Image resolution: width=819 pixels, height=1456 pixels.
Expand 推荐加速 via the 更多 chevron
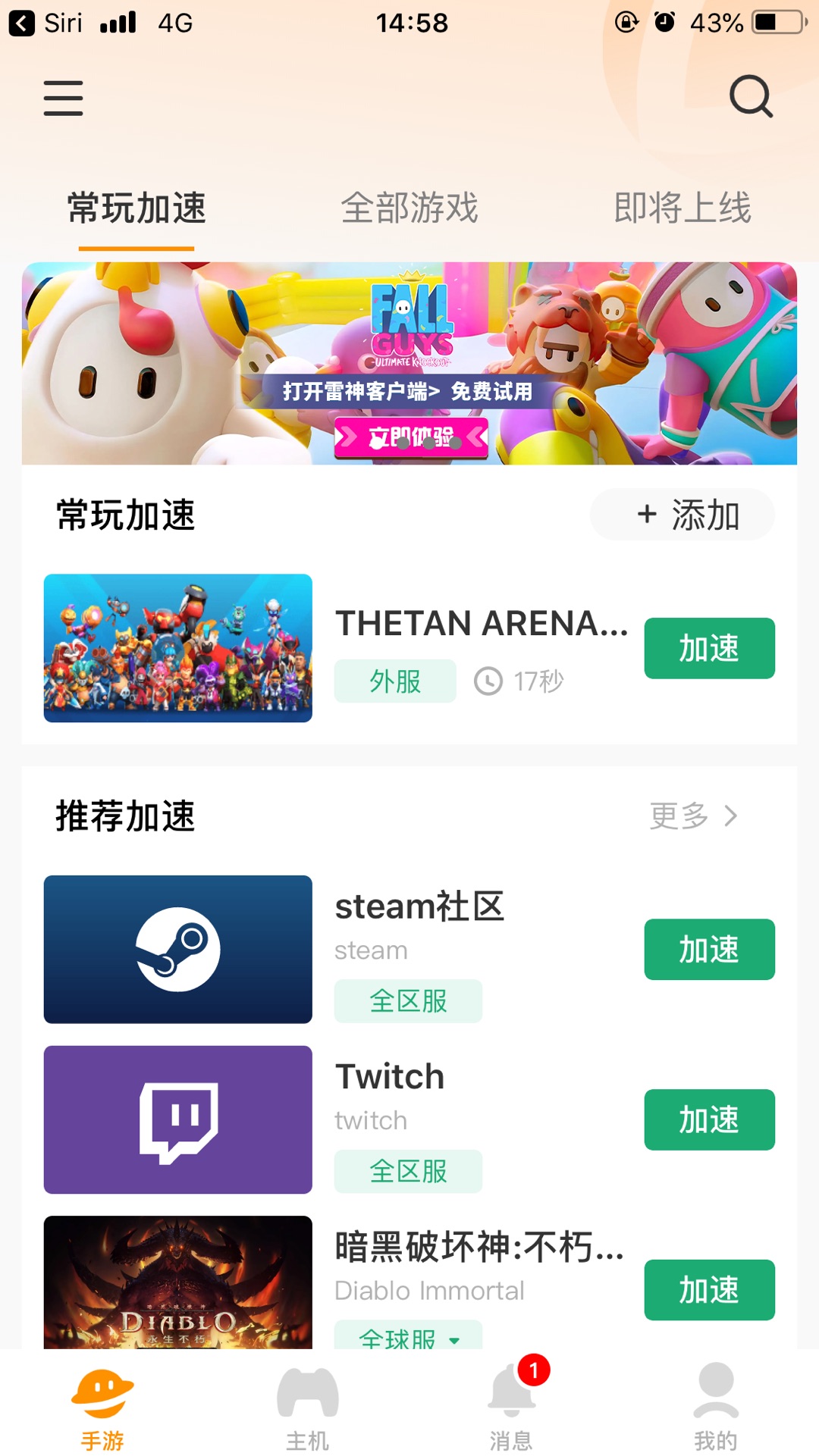click(695, 817)
